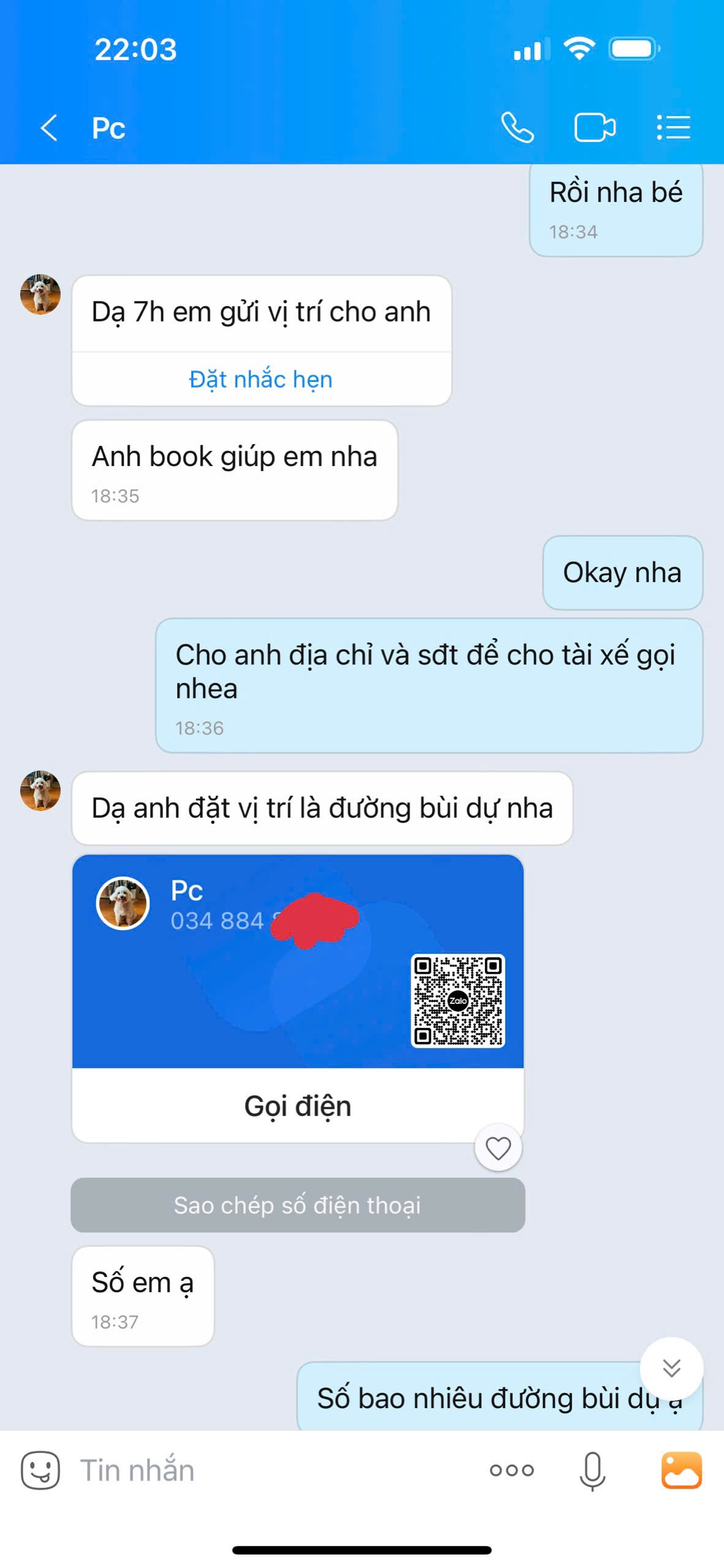
Task: Tap 'Gọi điện' on the contact card
Action: tap(298, 1106)
